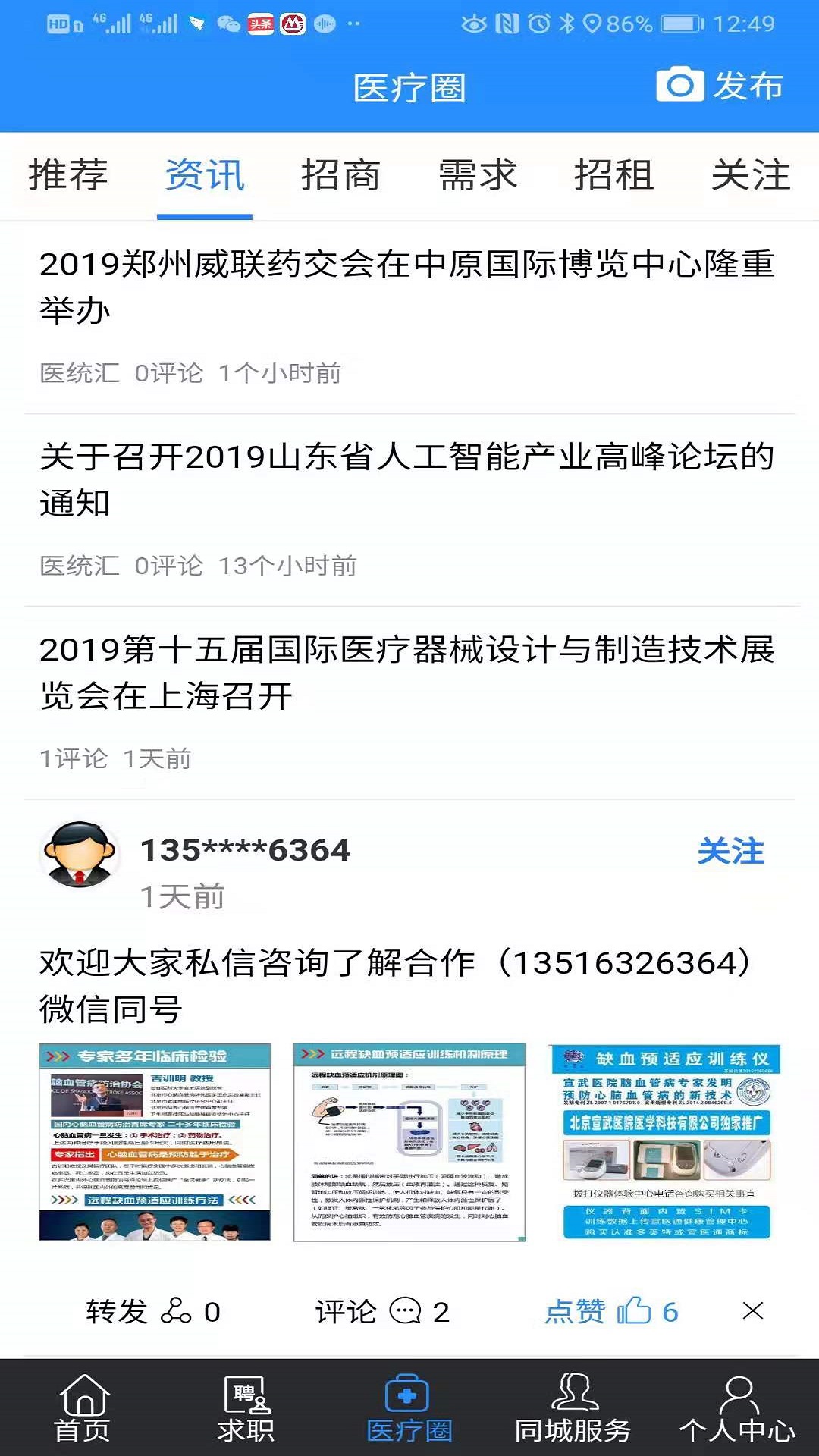Go to the 首页 tab
The height and width of the screenshot is (1456, 819).
point(82,1408)
